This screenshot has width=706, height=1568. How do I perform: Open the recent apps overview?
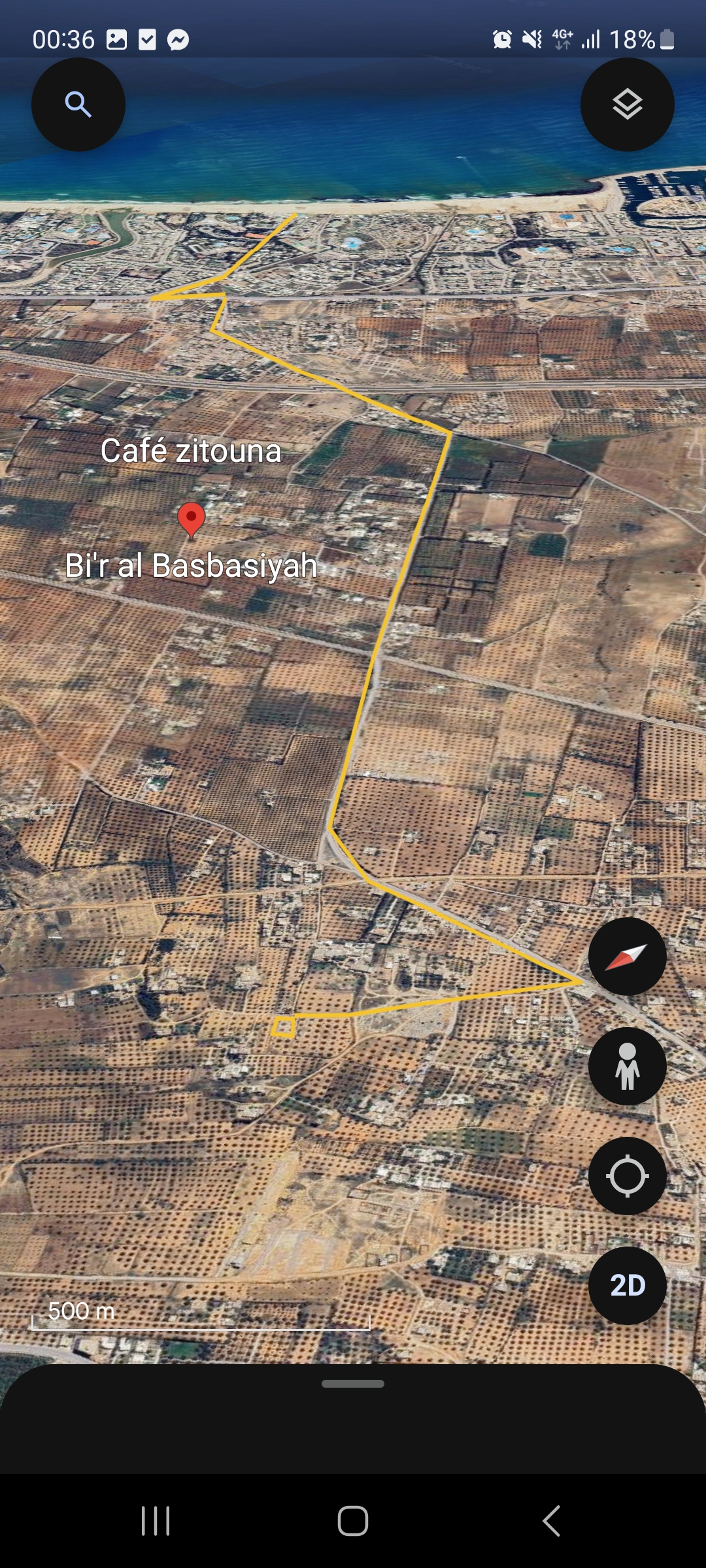click(x=156, y=1521)
